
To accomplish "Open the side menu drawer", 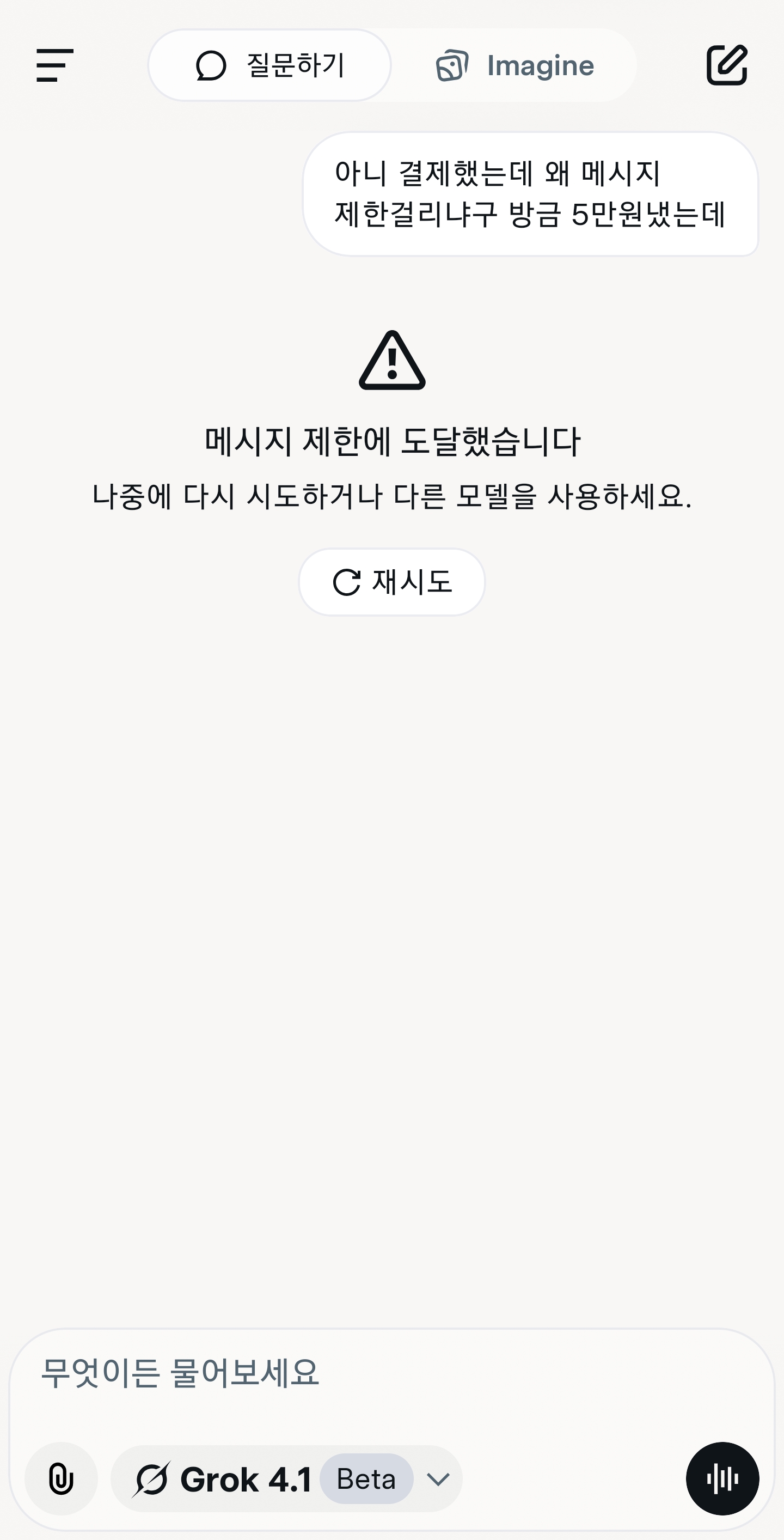I will point(55,65).
